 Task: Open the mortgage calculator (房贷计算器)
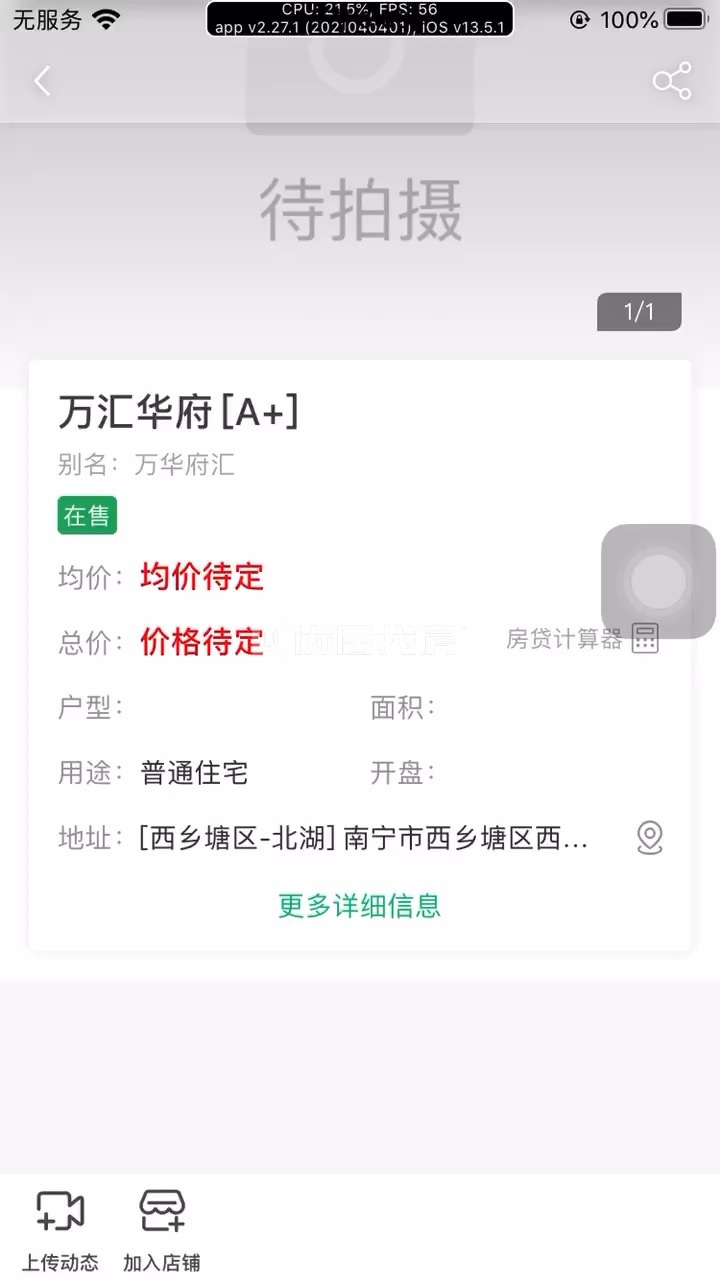582,639
